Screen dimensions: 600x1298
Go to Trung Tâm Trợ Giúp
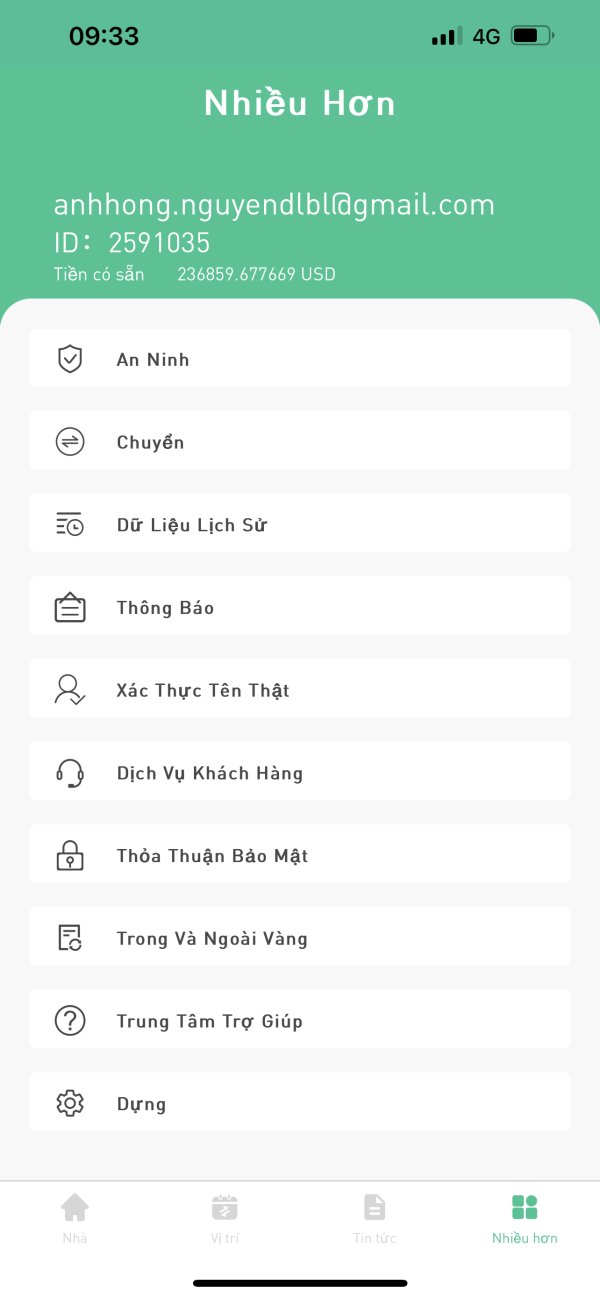[300, 1021]
